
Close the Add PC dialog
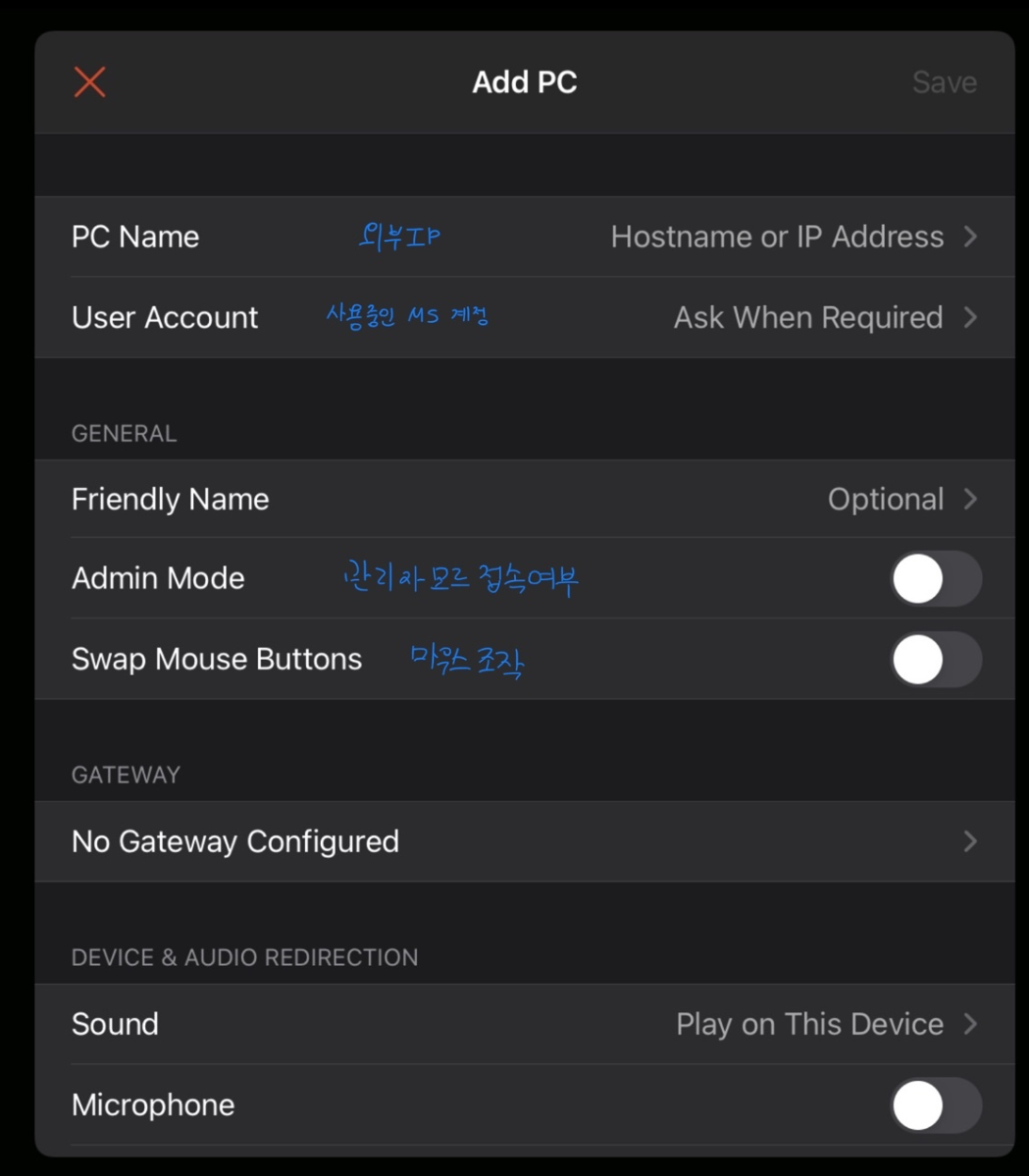pos(89,83)
